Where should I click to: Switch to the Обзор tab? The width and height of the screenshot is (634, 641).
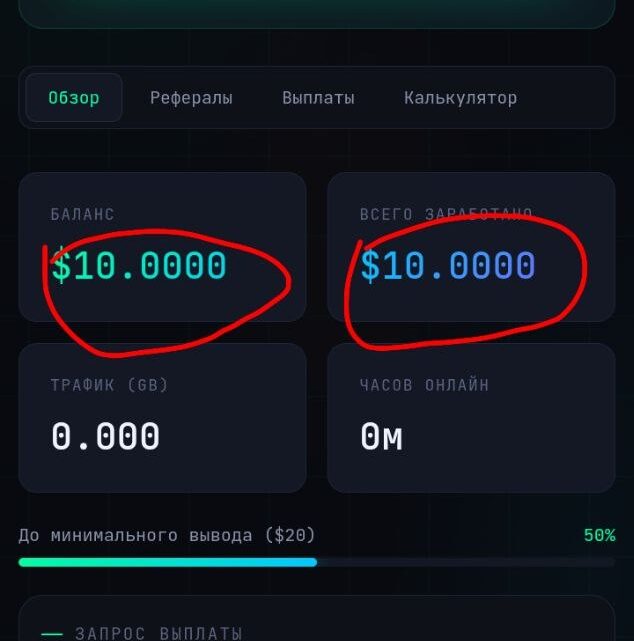point(74,98)
